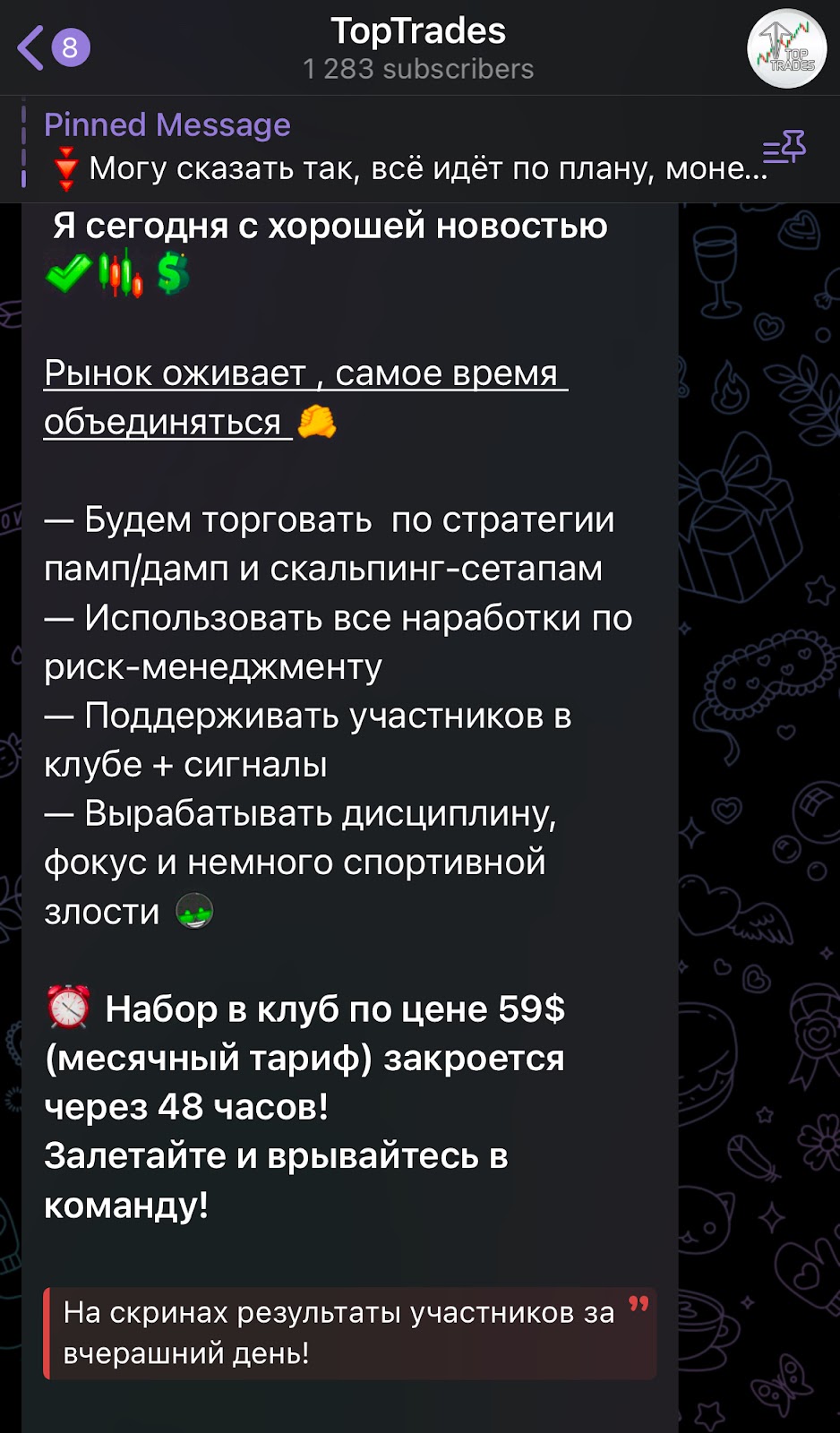Show the list of all pinned messages

tap(784, 147)
